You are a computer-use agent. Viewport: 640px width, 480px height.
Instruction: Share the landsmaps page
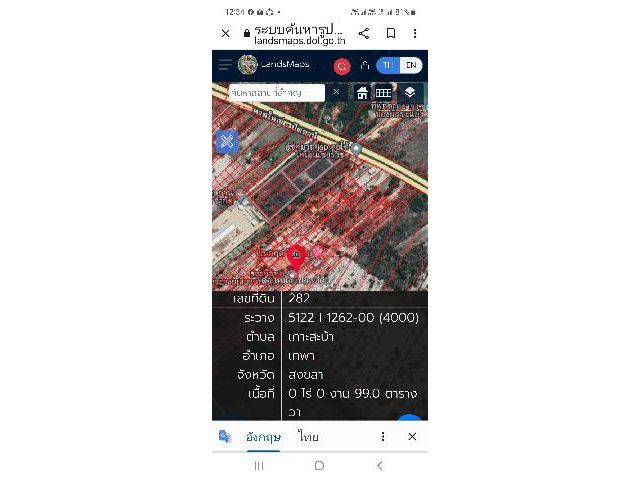[x=364, y=33]
